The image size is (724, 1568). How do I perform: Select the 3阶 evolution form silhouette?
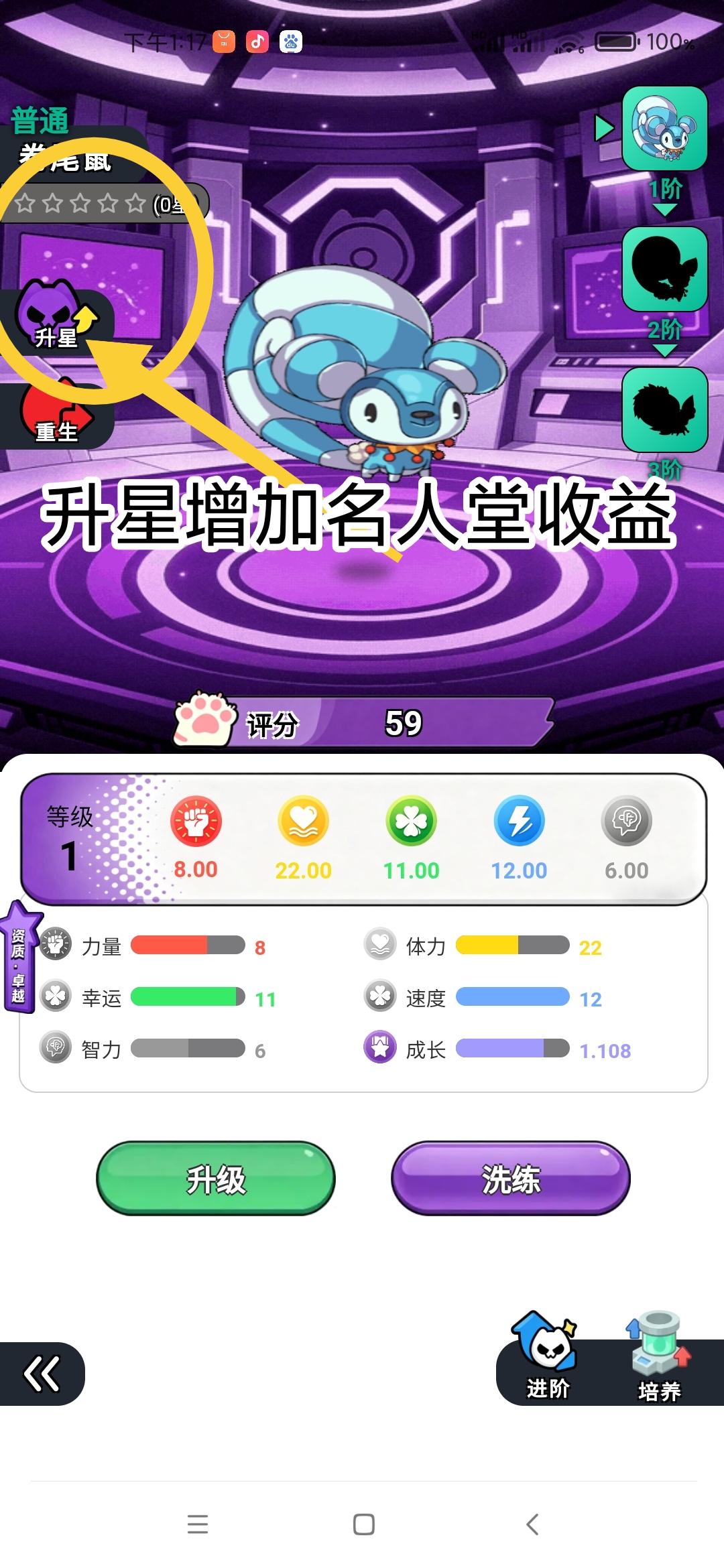(x=664, y=409)
